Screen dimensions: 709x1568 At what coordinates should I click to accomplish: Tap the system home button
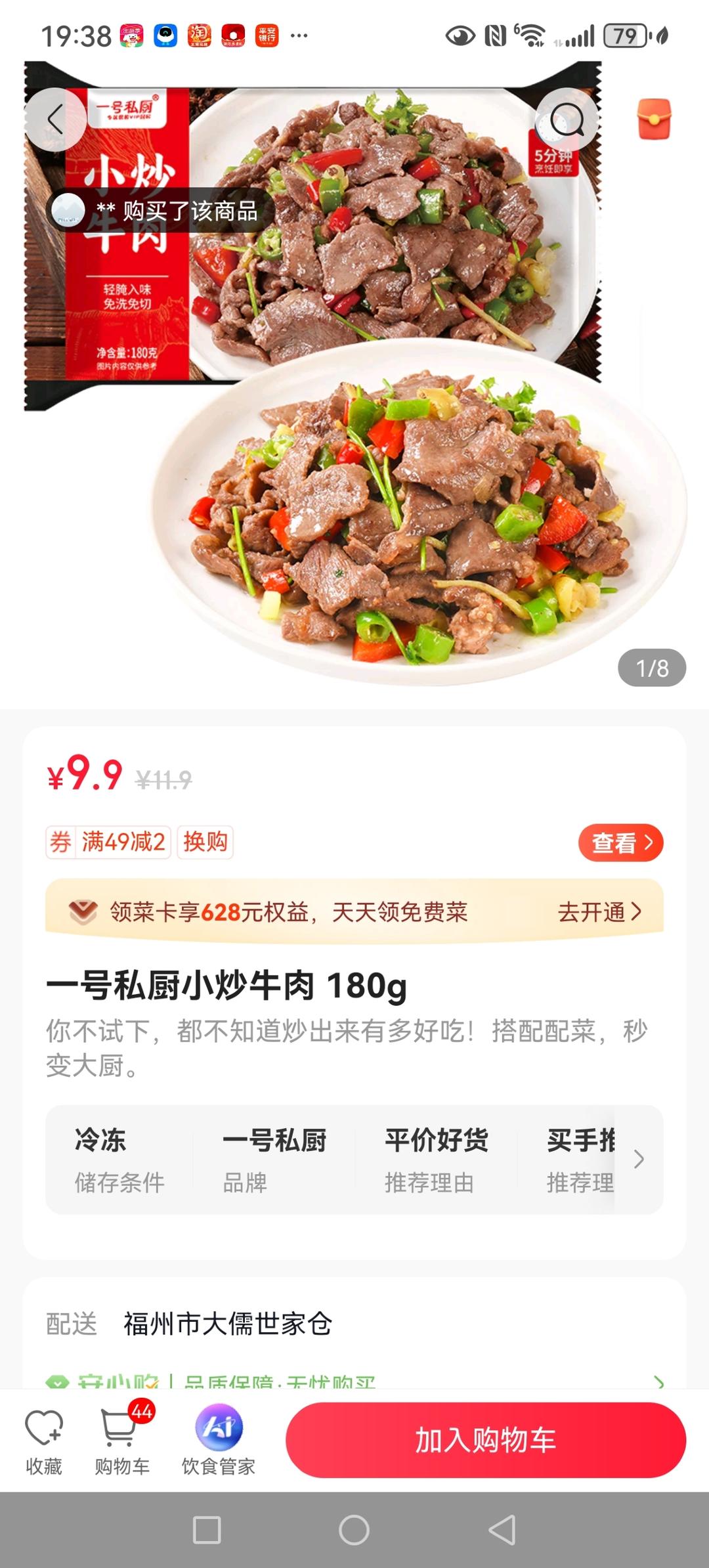coord(354,1531)
